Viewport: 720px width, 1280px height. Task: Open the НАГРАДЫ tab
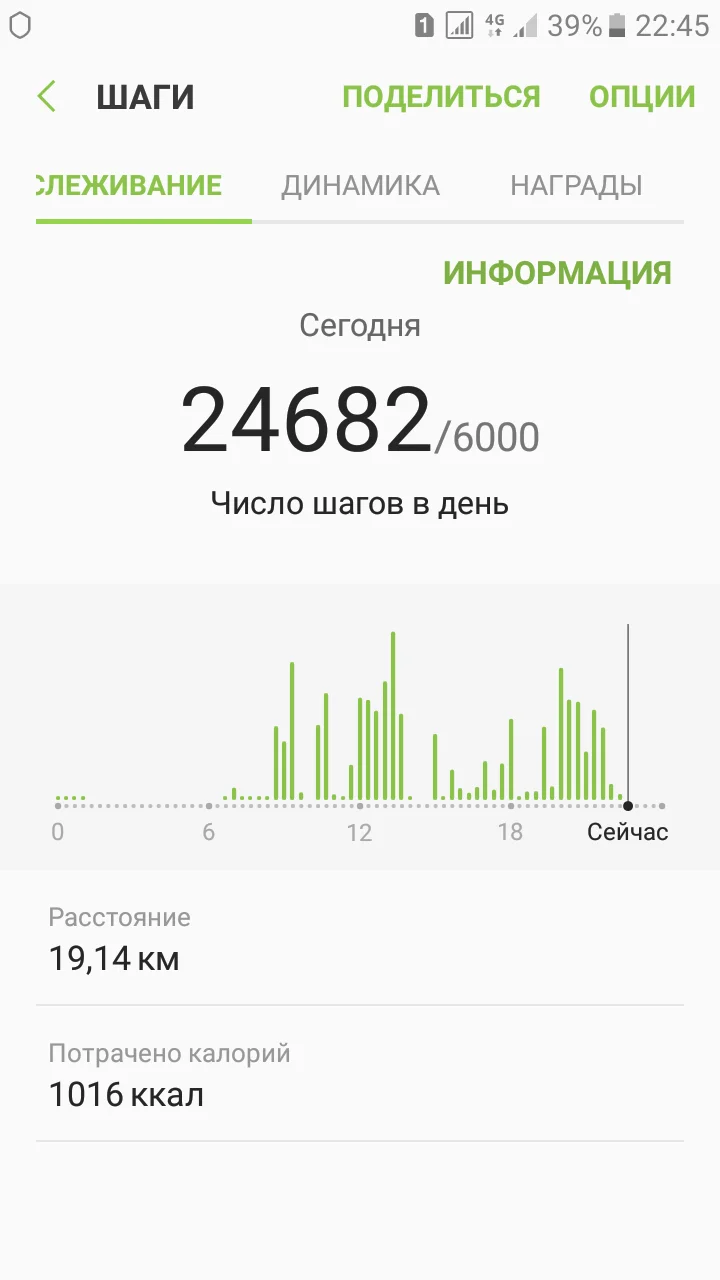(575, 185)
